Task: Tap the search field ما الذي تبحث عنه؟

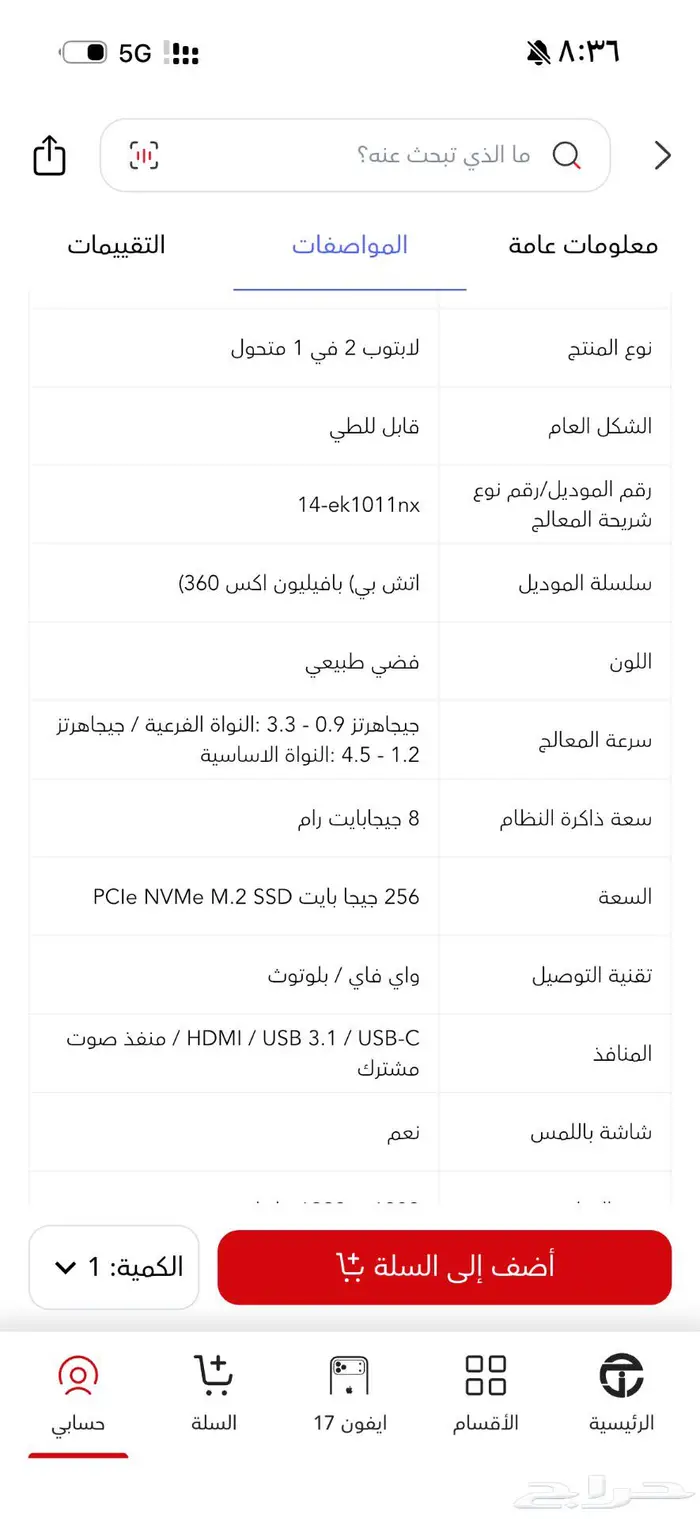Action: click(400, 155)
